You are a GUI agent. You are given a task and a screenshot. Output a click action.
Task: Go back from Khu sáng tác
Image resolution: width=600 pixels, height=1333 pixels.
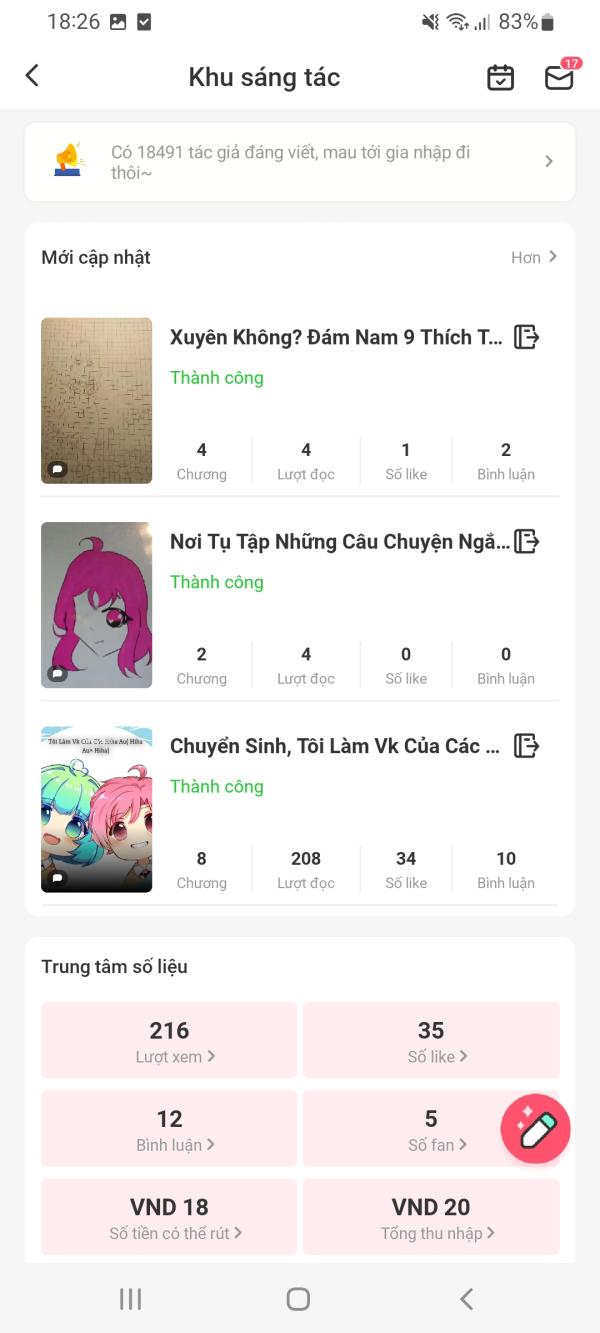click(32, 76)
